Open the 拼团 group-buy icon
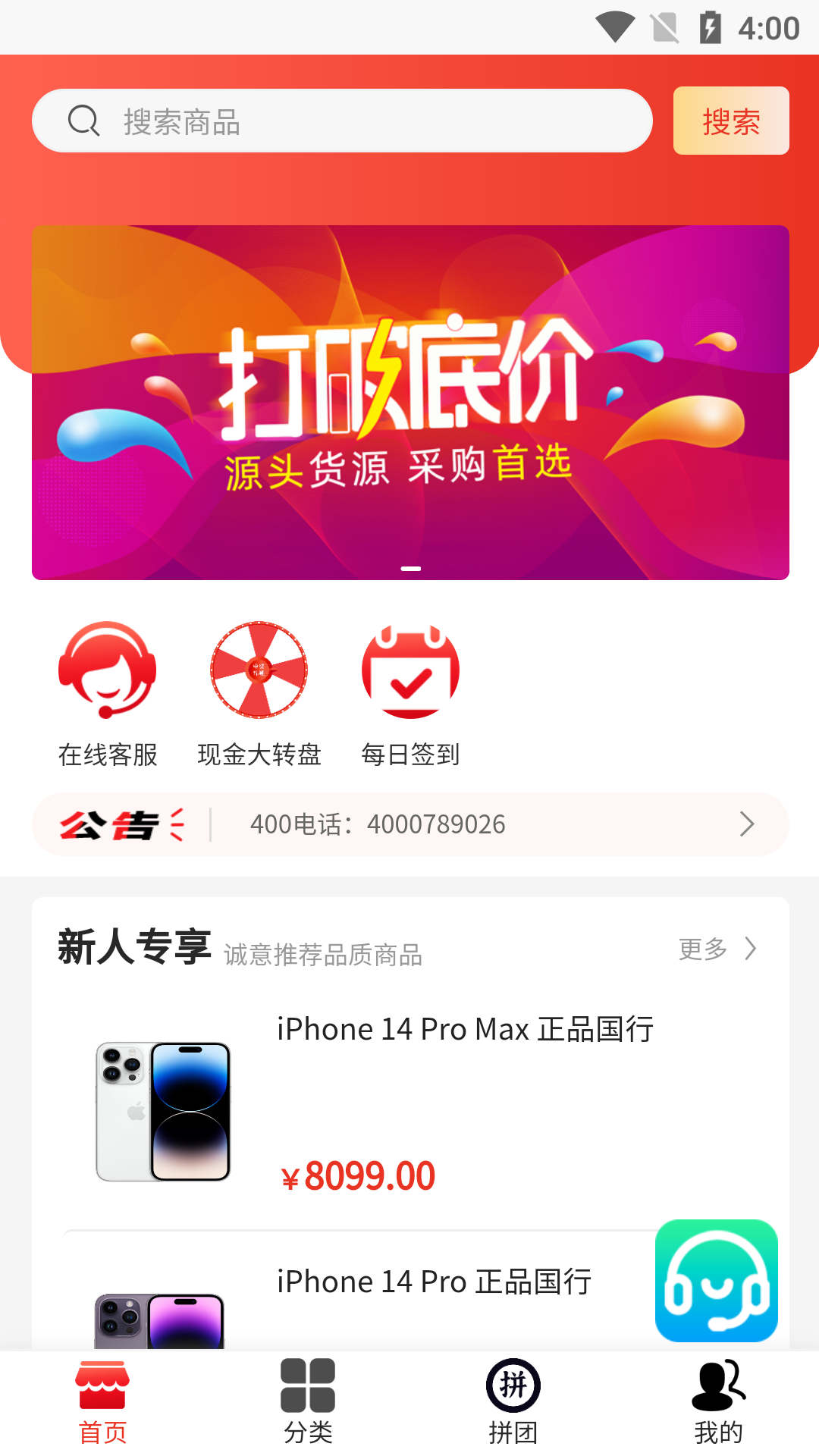819x1456 pixels. pyautogui.click(x=512, y=1385)
